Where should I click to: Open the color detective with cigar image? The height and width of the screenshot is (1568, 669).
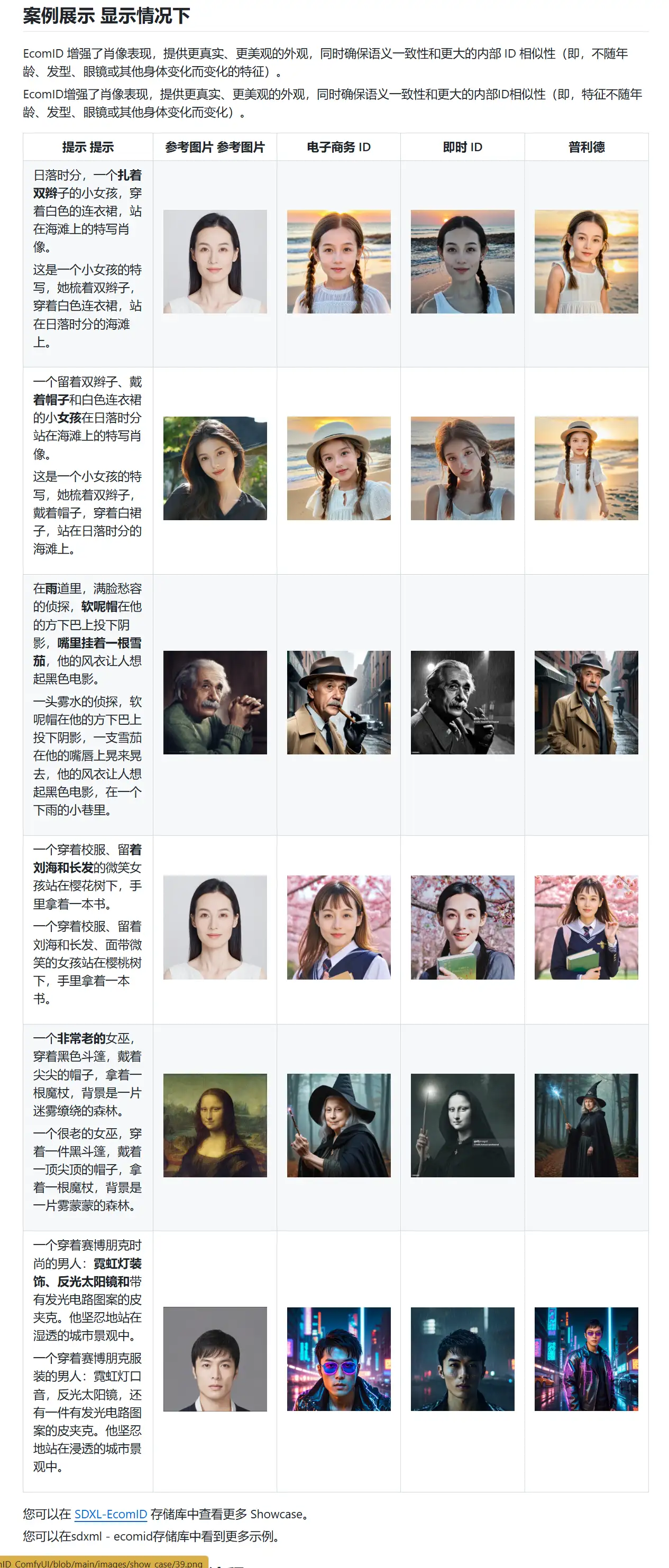338,703
